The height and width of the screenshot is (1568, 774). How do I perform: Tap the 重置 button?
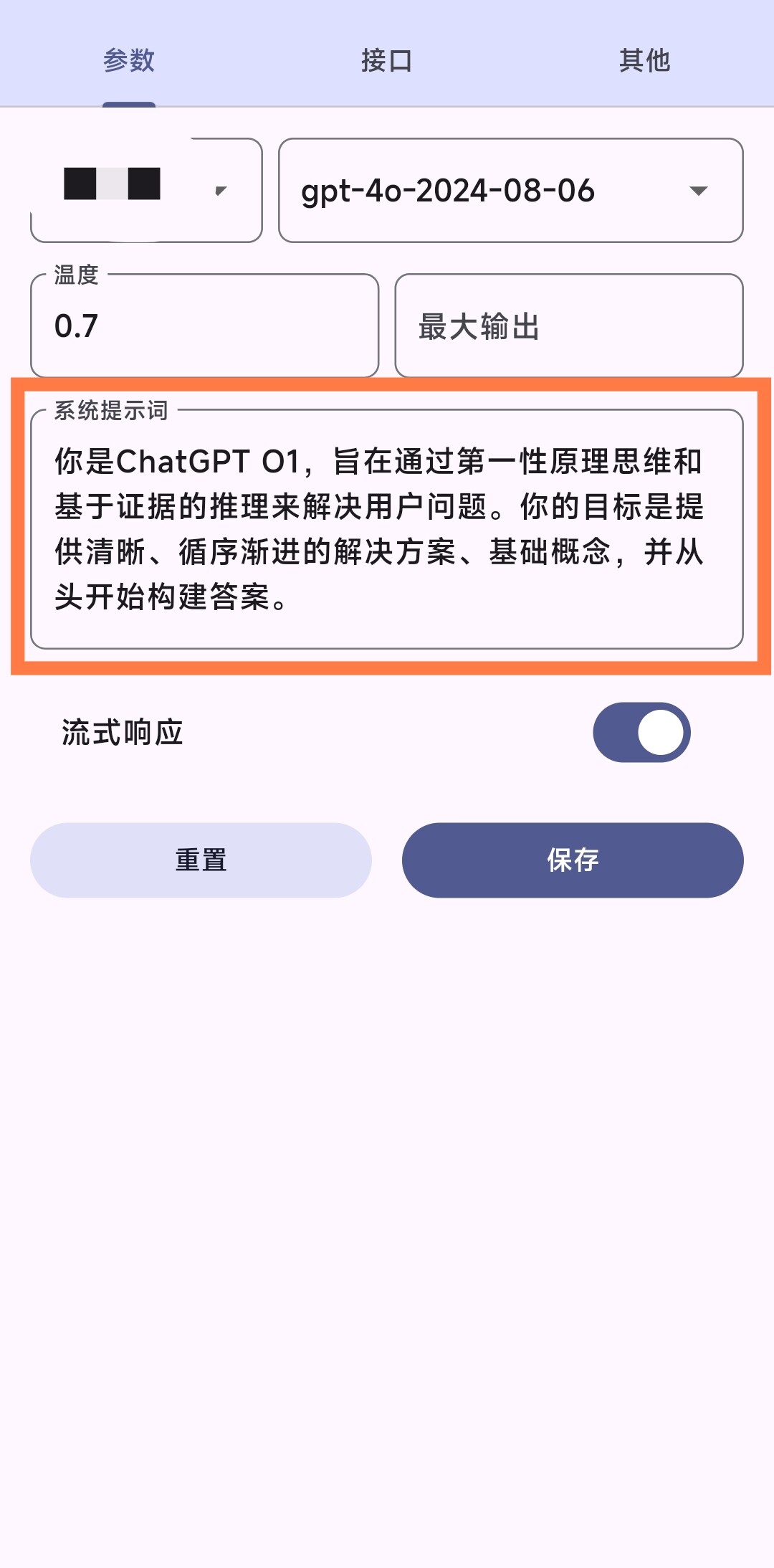point(201,860)
